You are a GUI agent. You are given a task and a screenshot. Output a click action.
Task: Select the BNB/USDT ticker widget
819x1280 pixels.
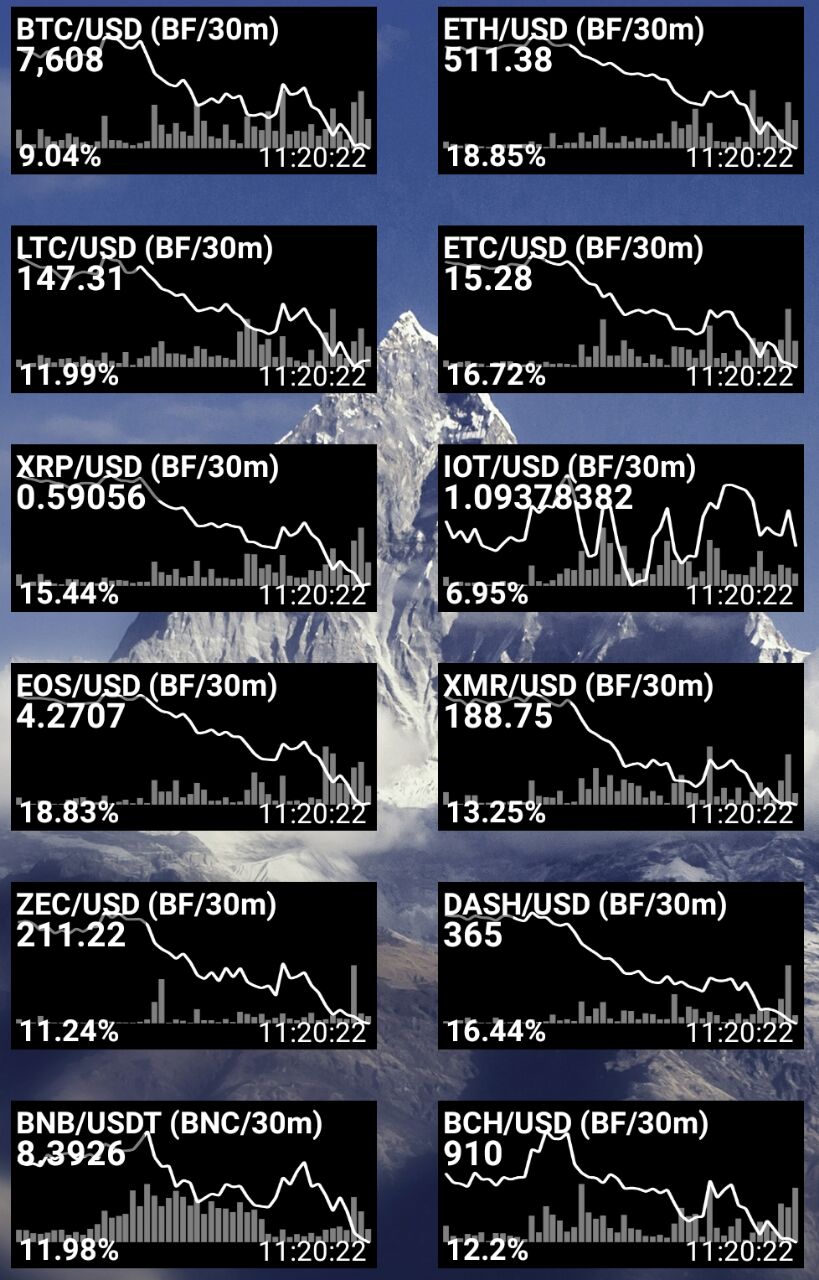[194, 1184]
